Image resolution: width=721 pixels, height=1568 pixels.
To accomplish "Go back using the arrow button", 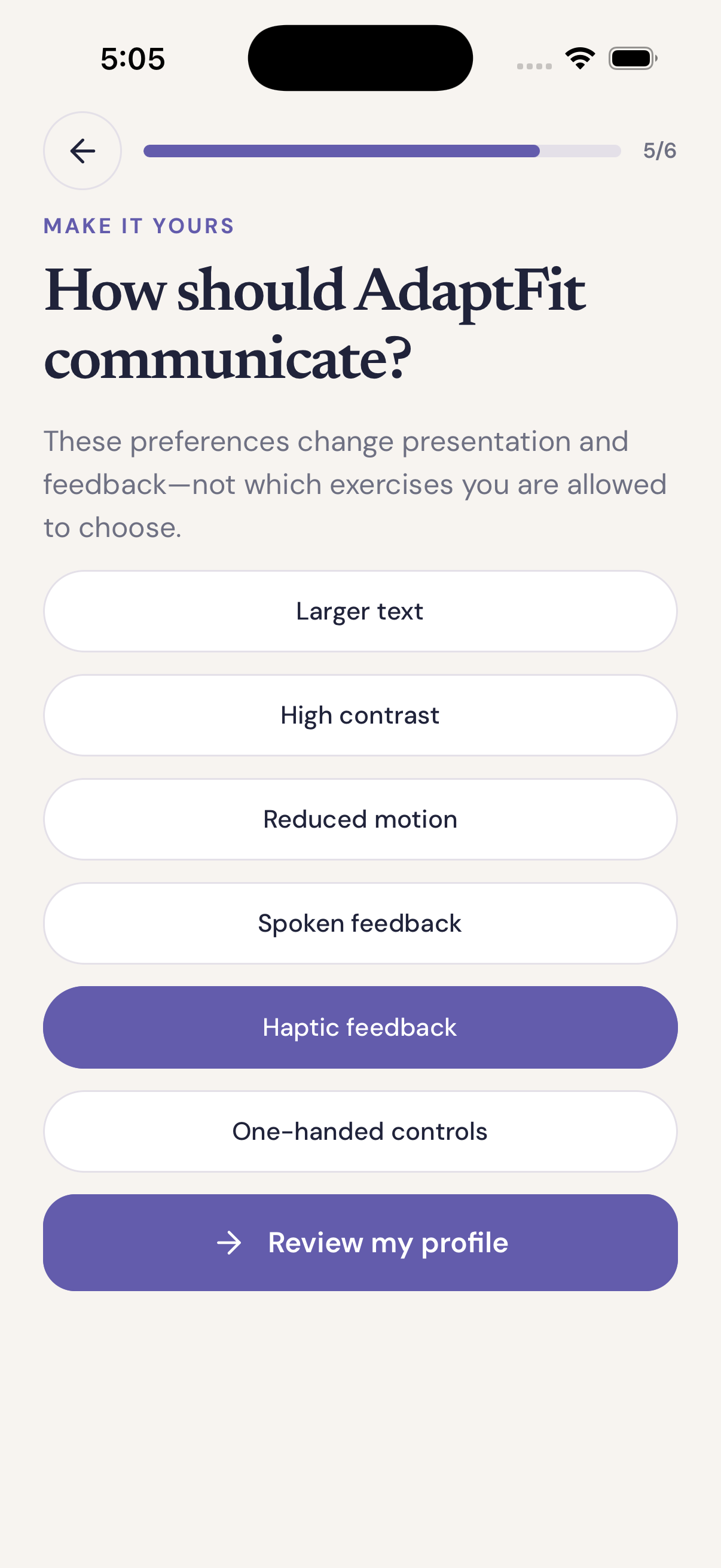I will click(x=82, y=150).
